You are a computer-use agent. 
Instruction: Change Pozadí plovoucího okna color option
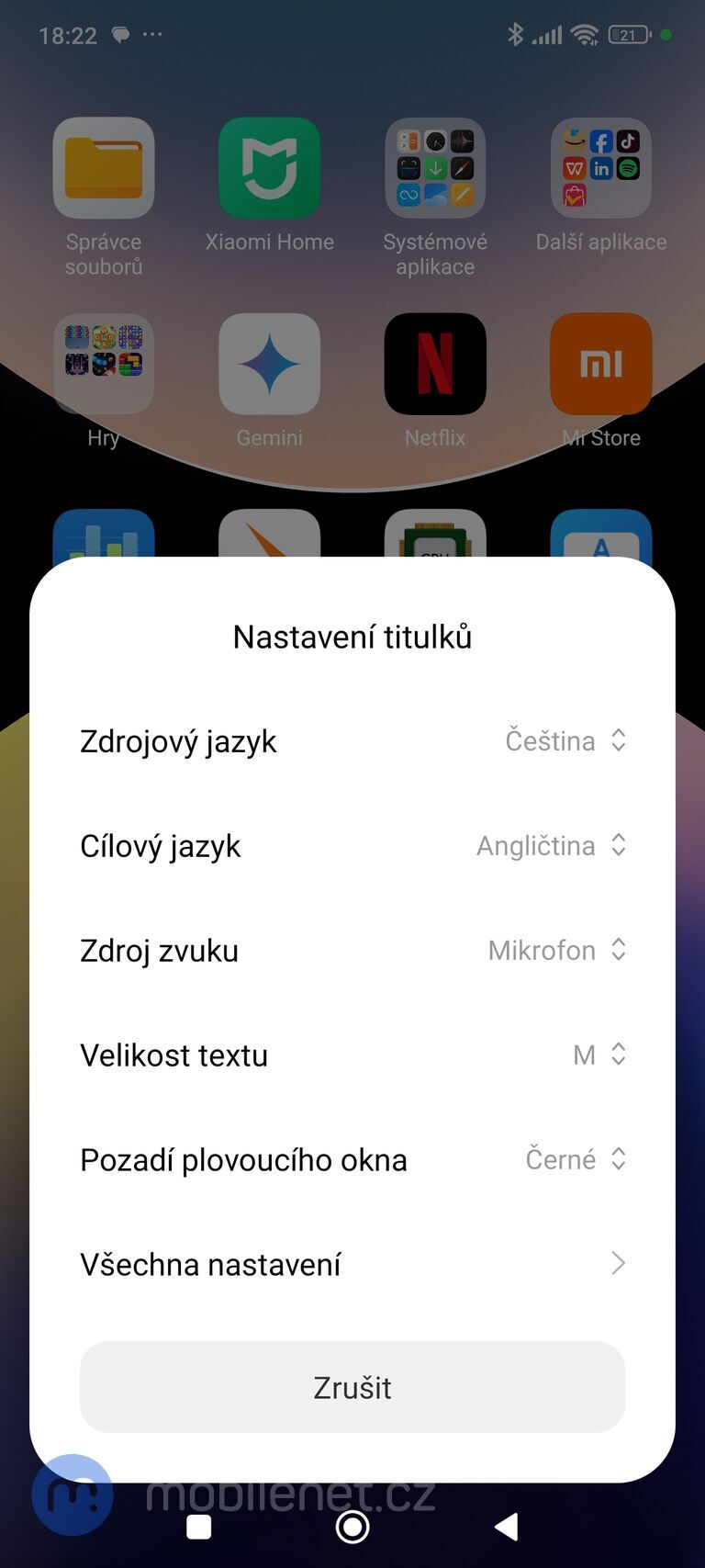[574, 1159]
